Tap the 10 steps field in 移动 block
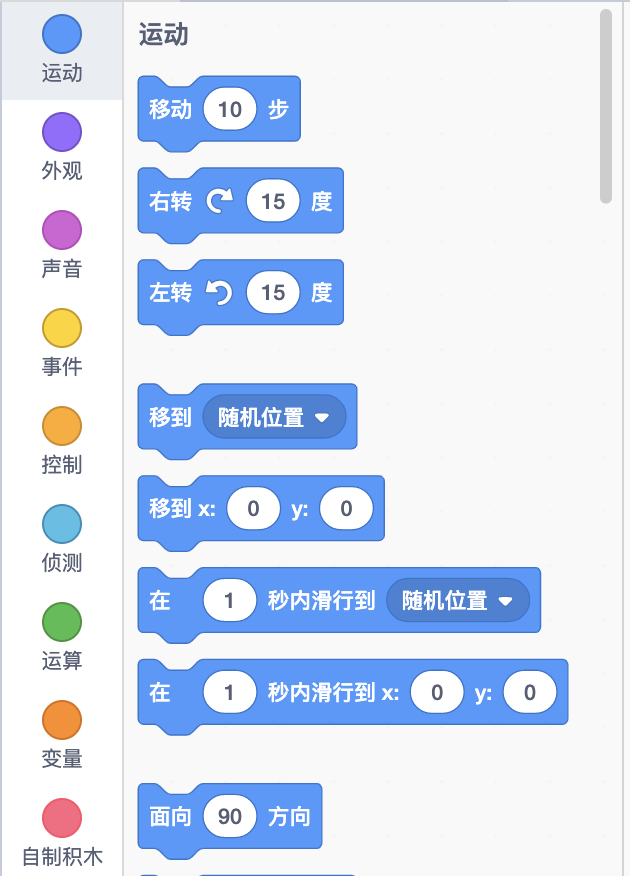 click(x=230, y=109)
